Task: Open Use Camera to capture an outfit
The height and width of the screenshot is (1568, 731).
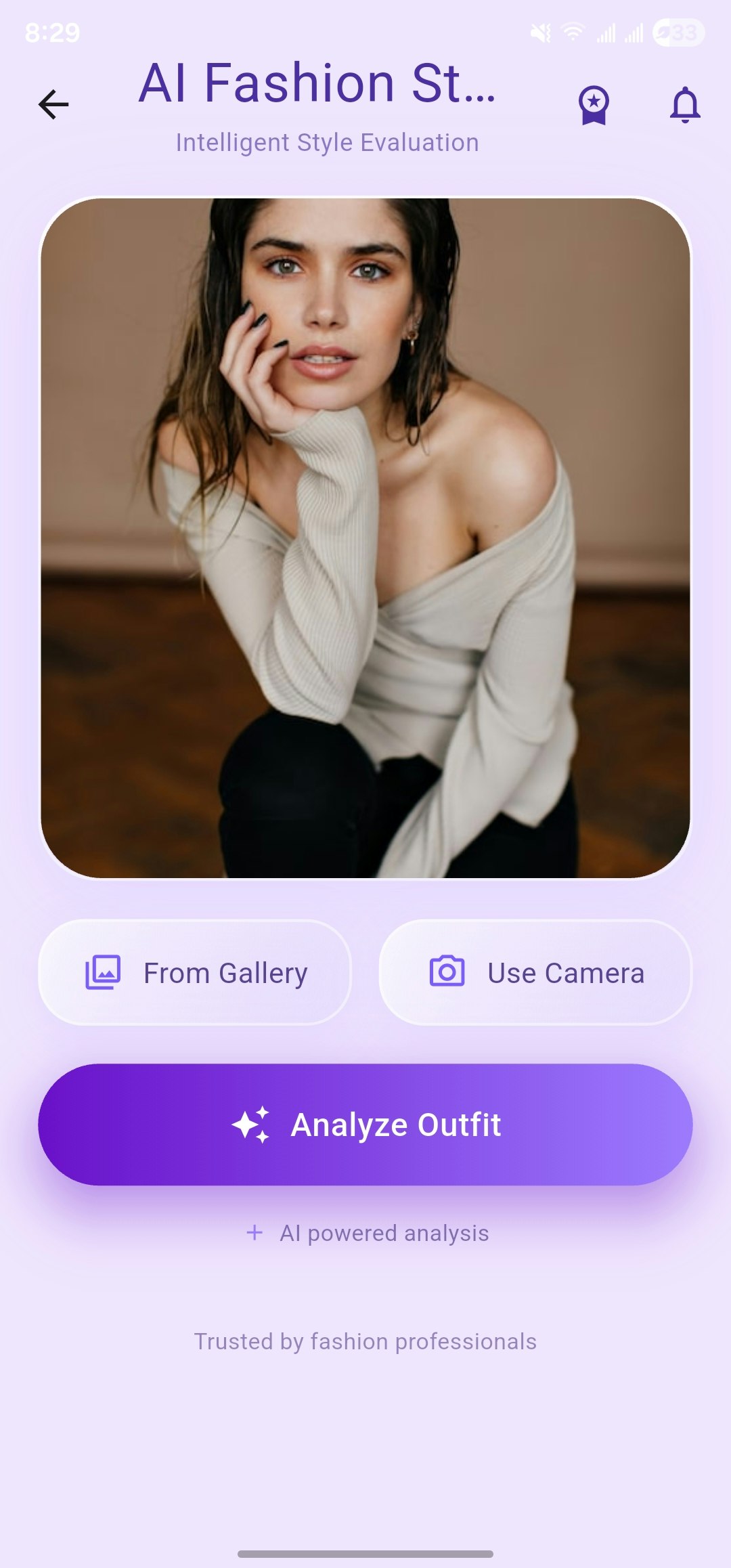Action: (x=537, y=972)
